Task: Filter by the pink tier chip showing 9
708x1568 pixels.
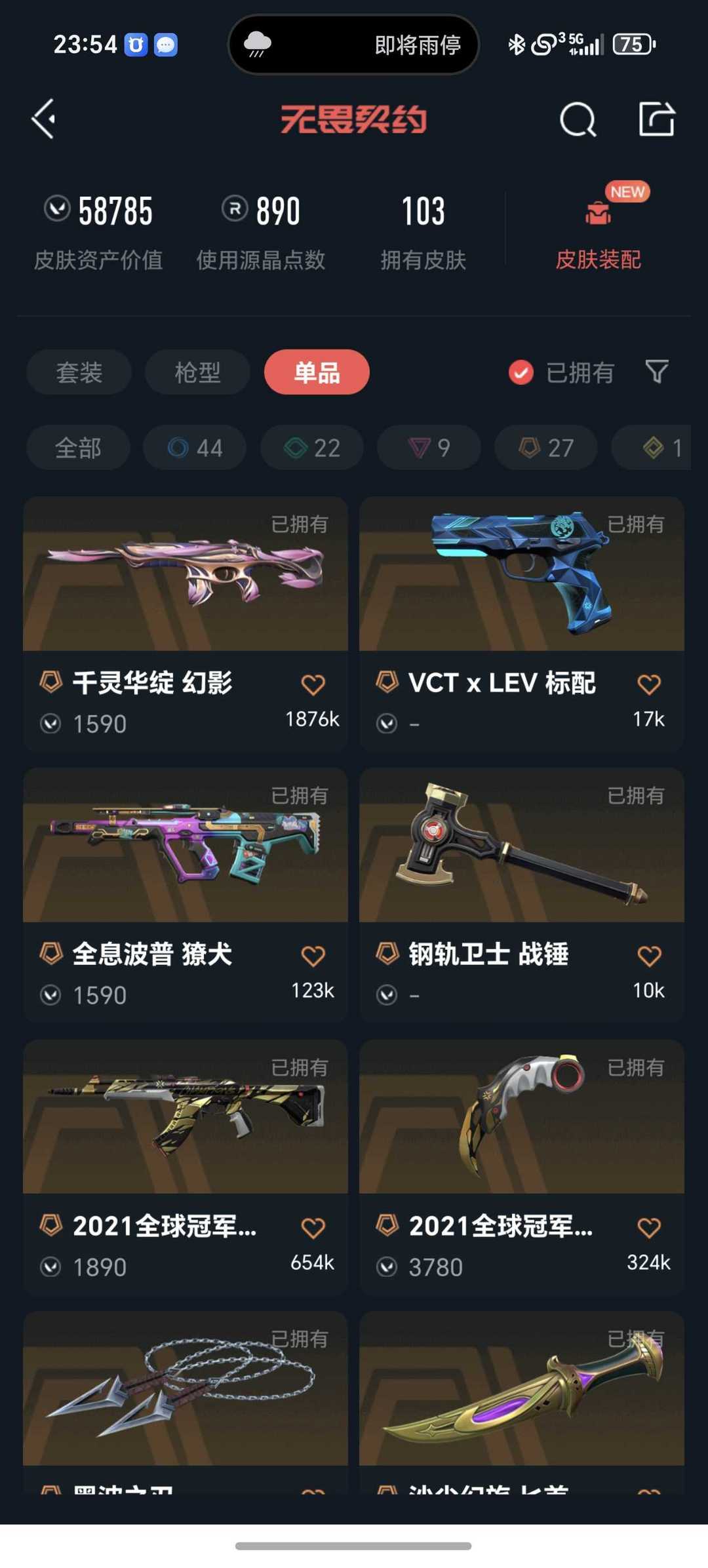Action: (x=429, y=448)
